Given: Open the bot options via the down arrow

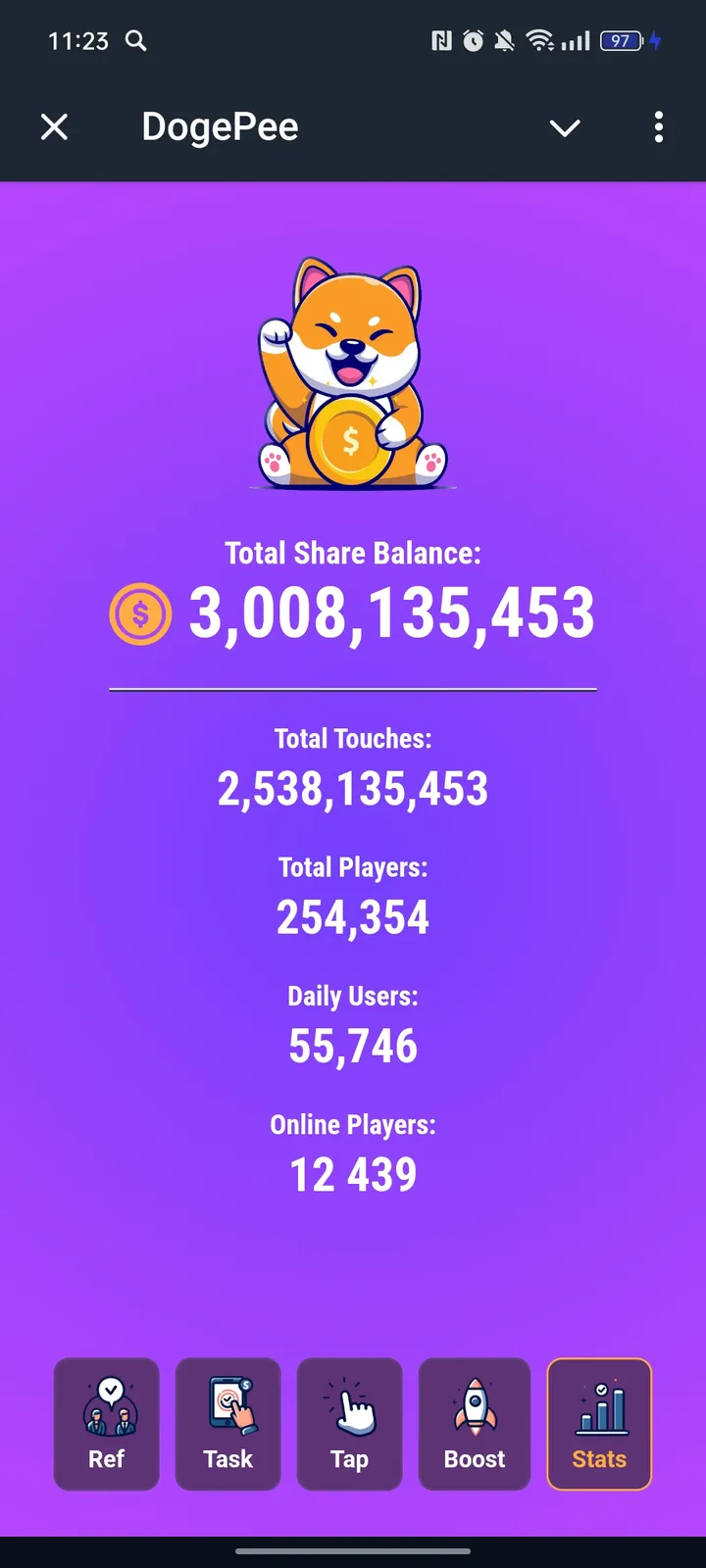Looking at the screenshot, I should [565, 127].
